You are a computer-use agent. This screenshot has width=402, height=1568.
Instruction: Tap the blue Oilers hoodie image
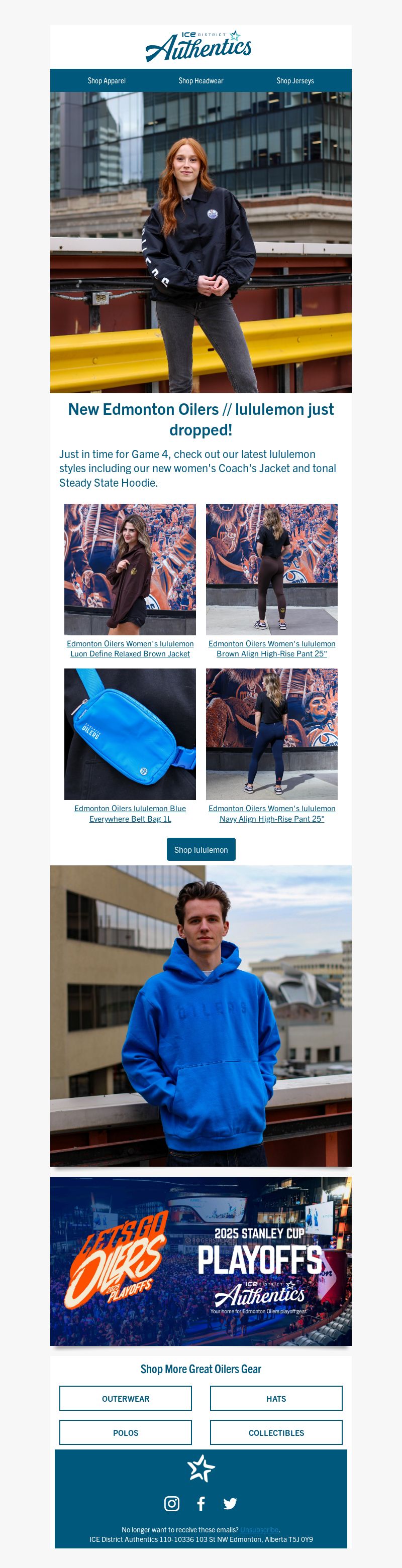coord(201,1016)
